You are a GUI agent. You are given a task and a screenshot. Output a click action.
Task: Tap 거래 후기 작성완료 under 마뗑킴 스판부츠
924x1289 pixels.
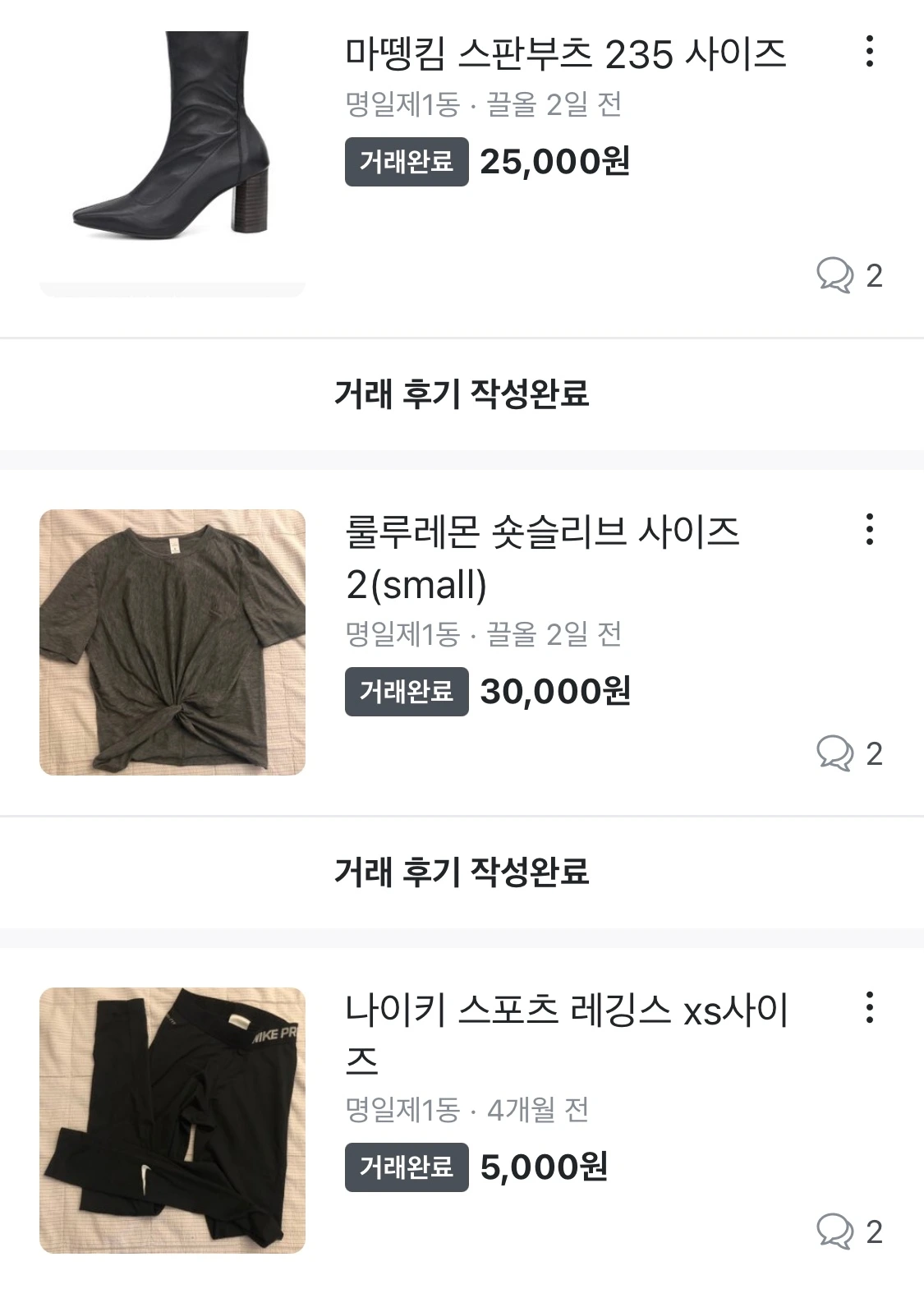point(462,394)
